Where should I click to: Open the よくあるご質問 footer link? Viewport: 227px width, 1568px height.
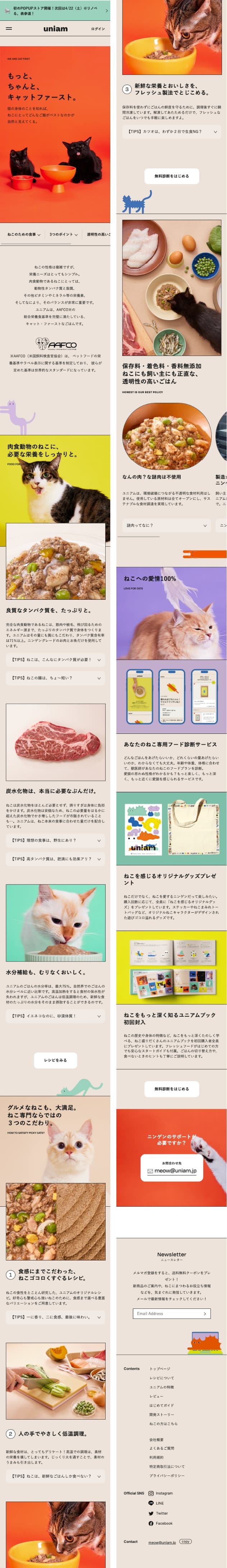162,1448
